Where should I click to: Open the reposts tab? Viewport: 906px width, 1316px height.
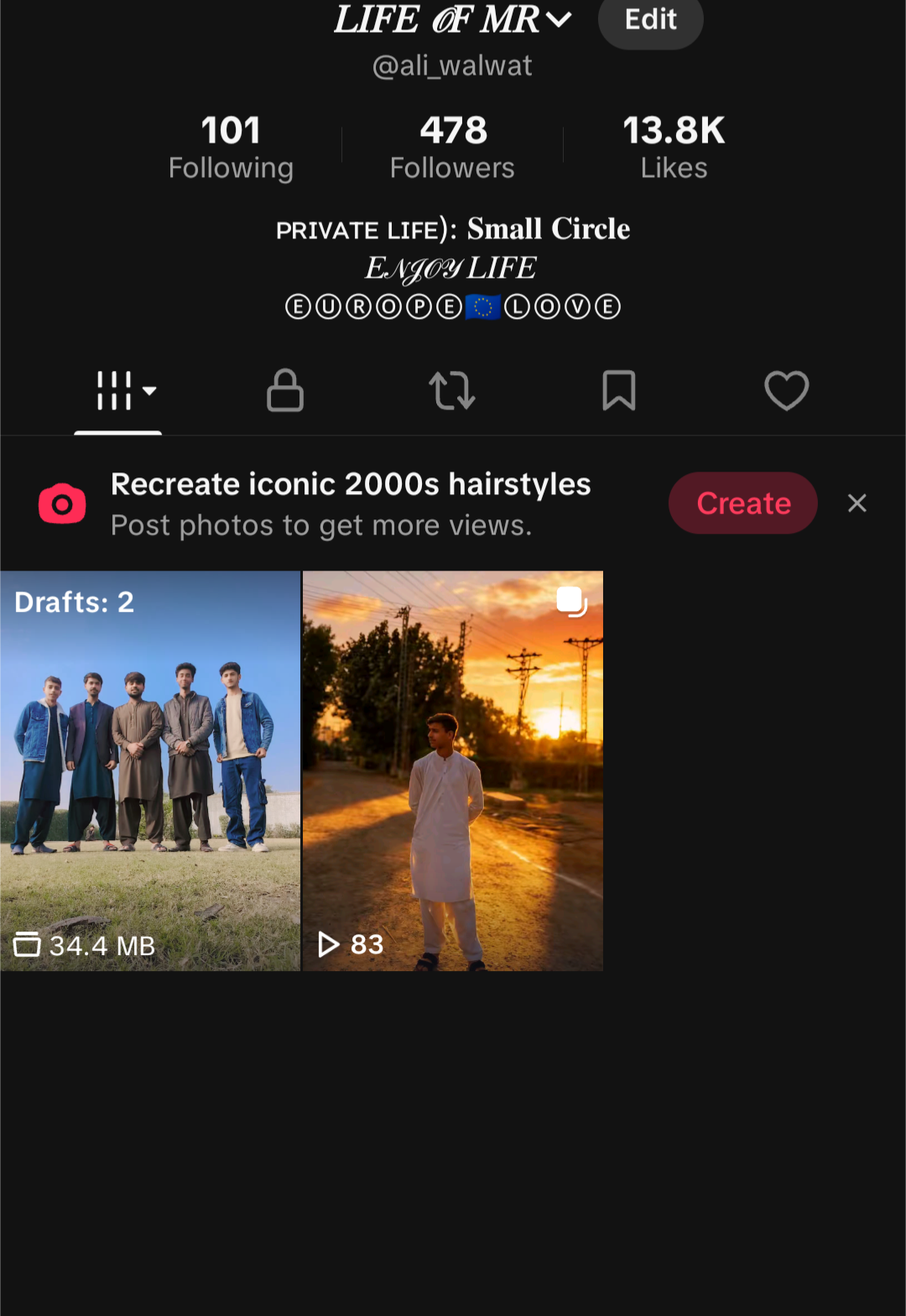[x=452, y=391]
